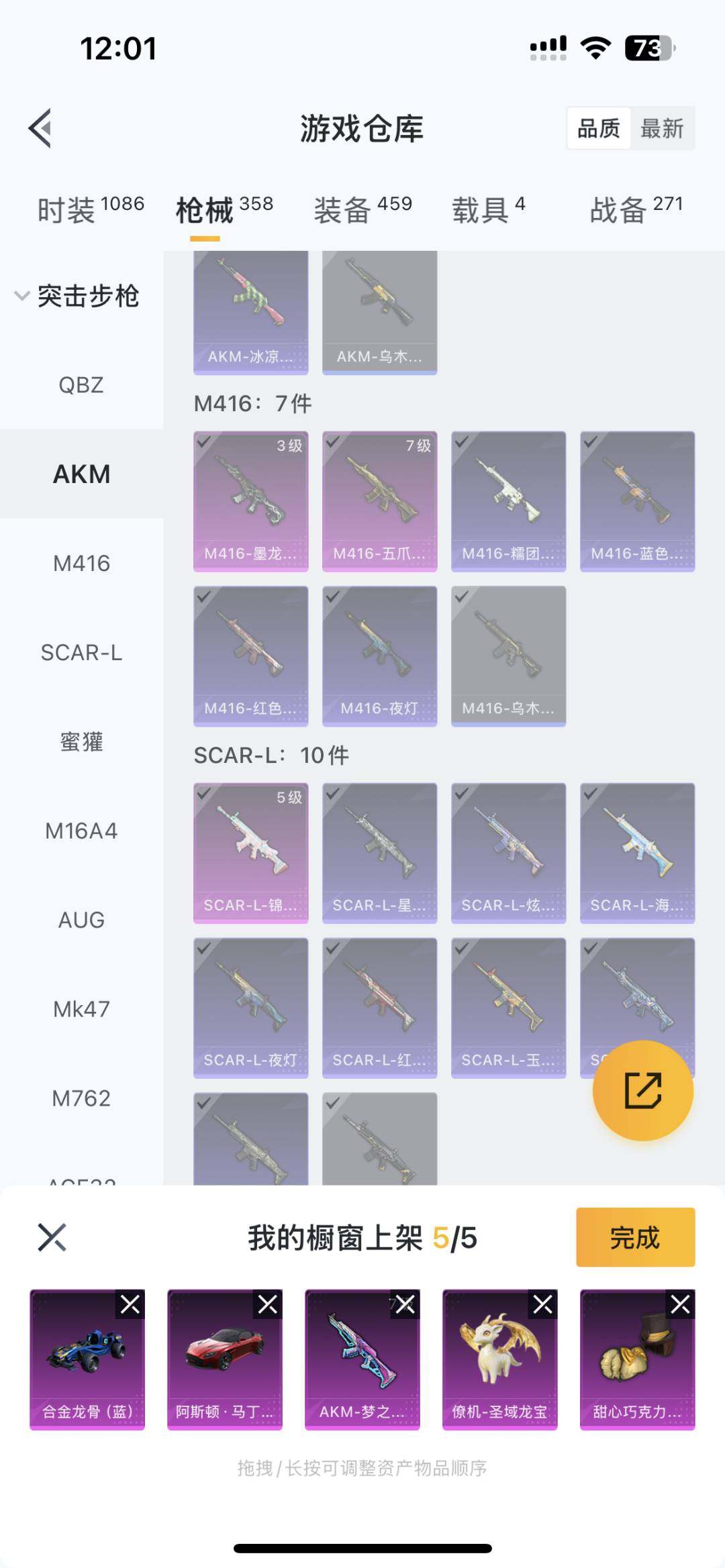Viewport: 725px width, 1568px height.
Task: Sort items by 品质
Action: click(x=599, y=128)
